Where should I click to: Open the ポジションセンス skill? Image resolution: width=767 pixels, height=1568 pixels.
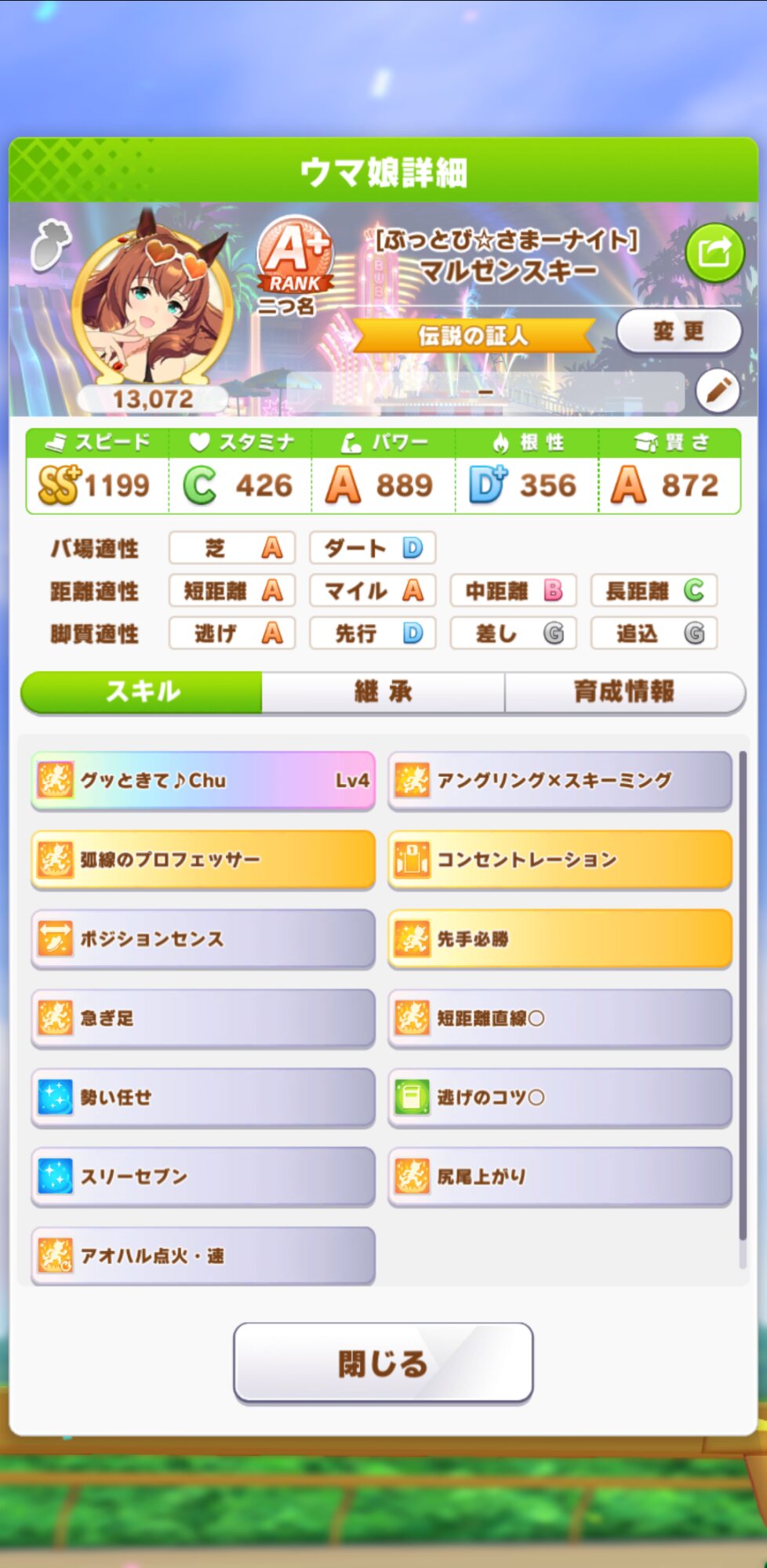point(203,938)
